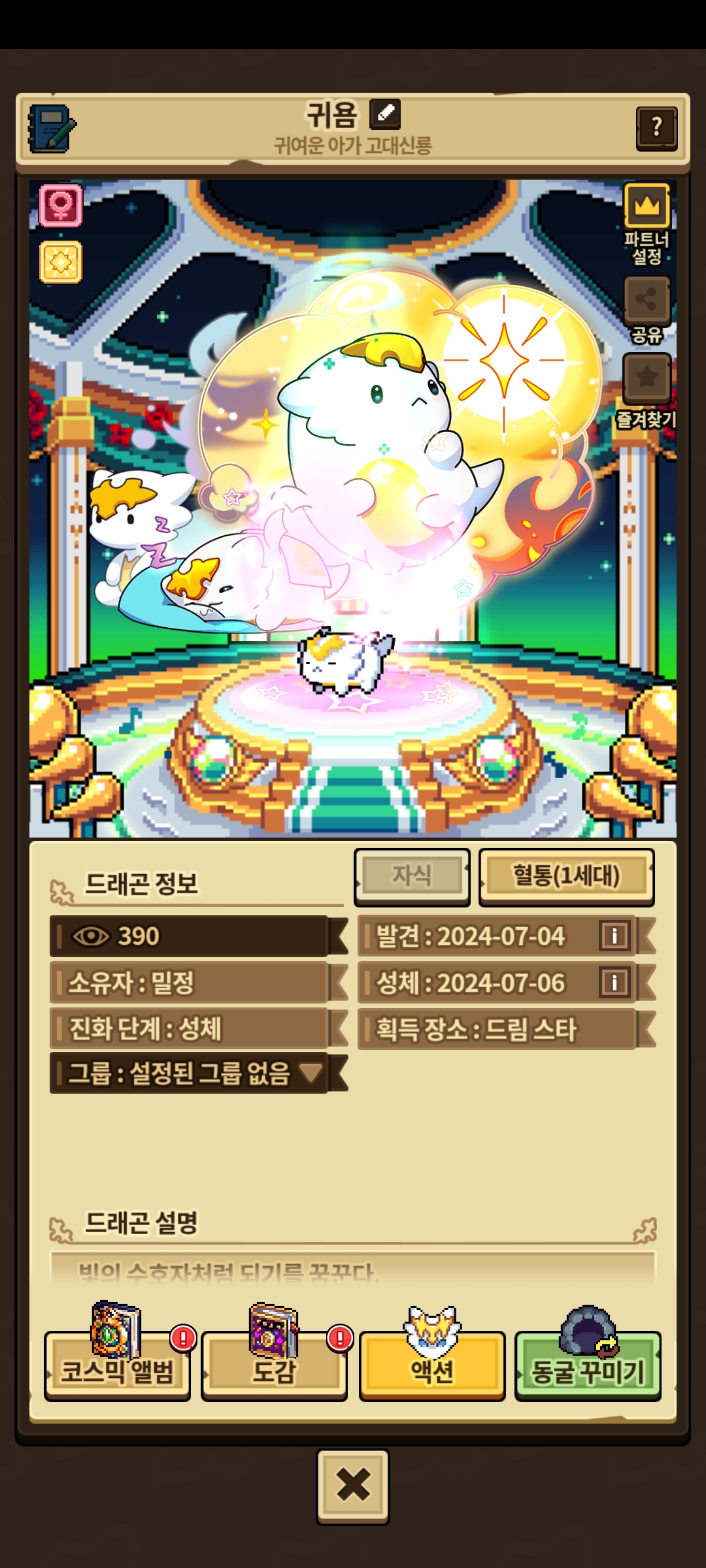Add dragon to favorites (즐겨찾기)

tap(647, 378)
